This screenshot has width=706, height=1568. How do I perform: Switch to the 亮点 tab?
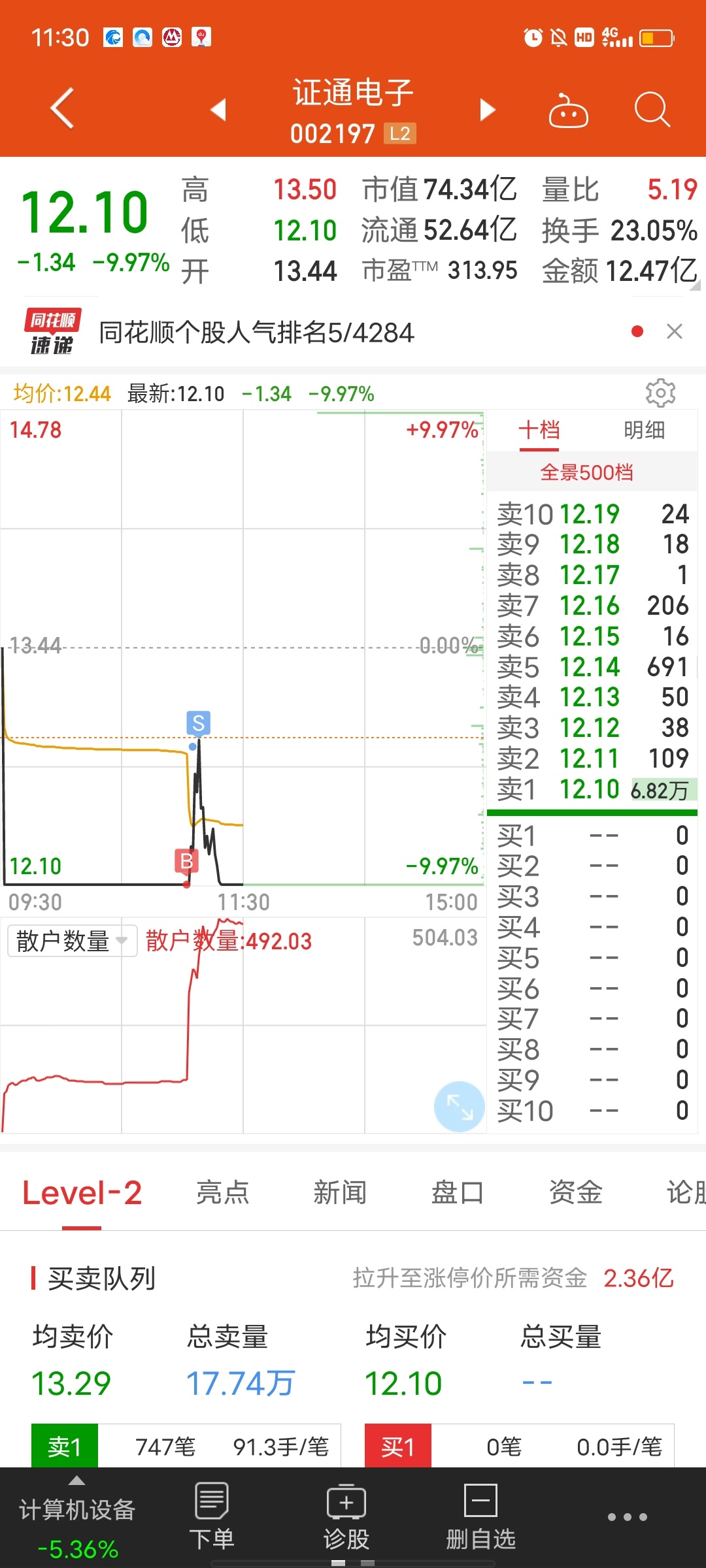[x=223, y=1192]
